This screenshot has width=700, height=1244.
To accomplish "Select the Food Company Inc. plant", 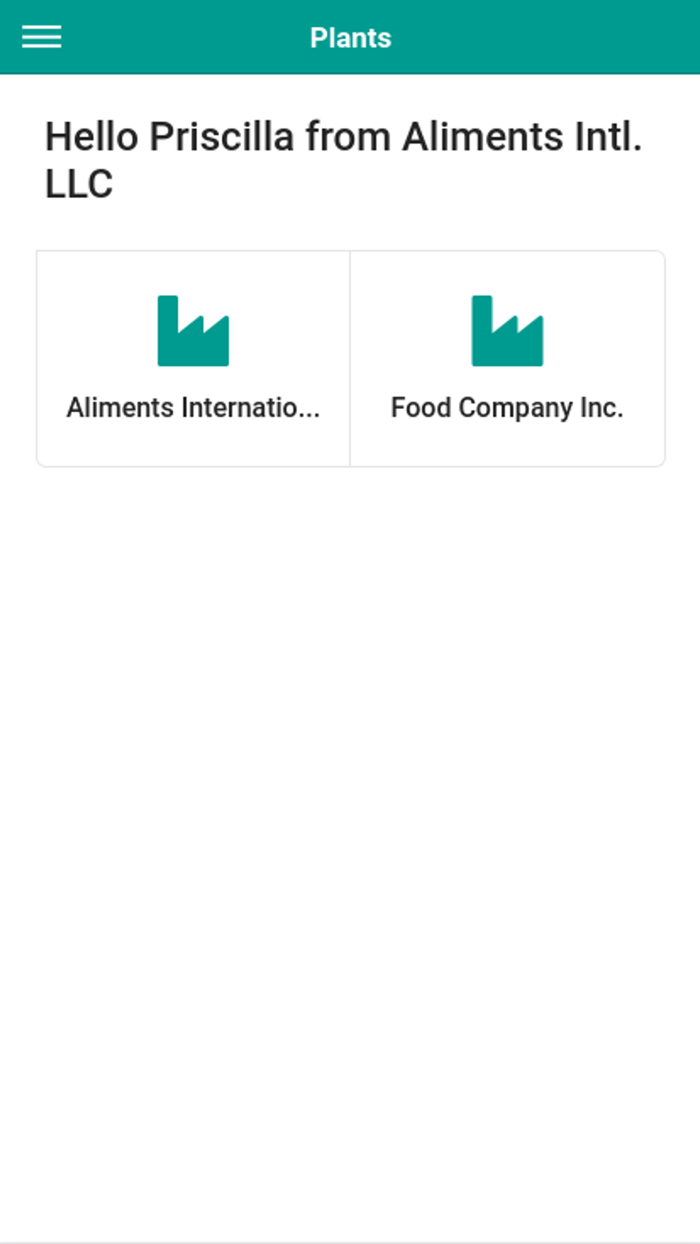I will [x=507, y=358].
